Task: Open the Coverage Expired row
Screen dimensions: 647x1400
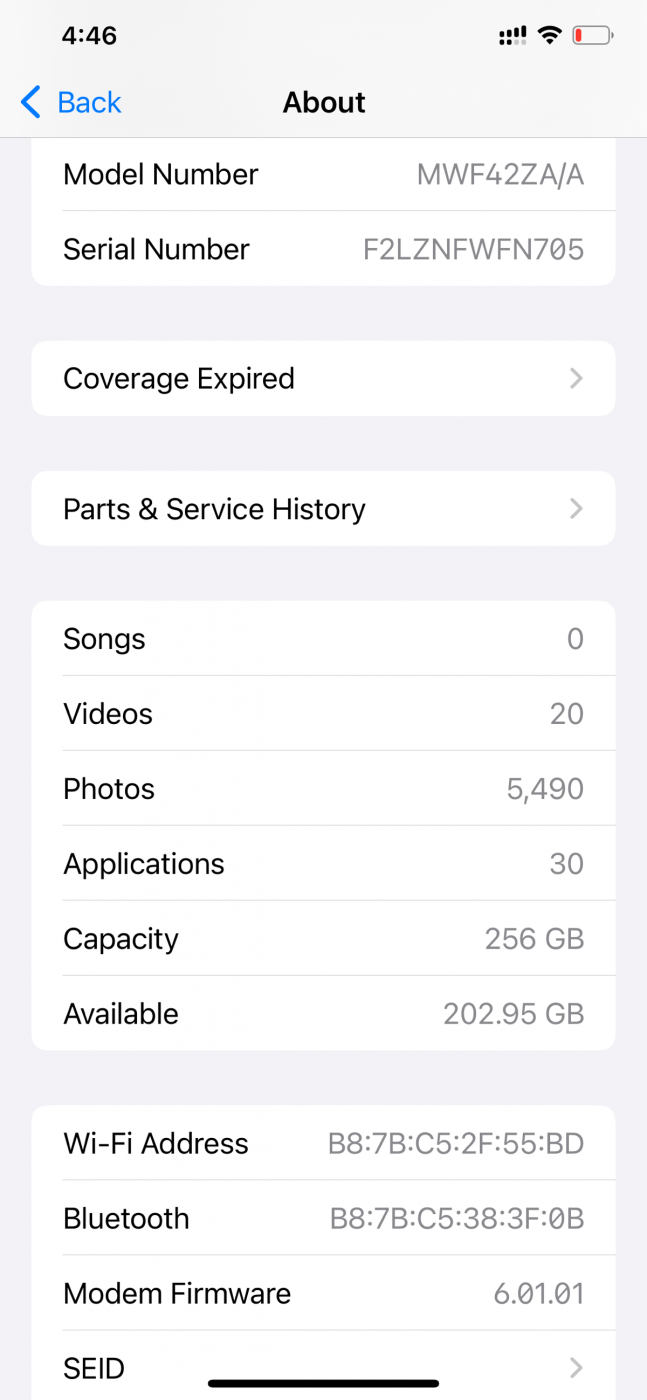Action: point(323,378)
